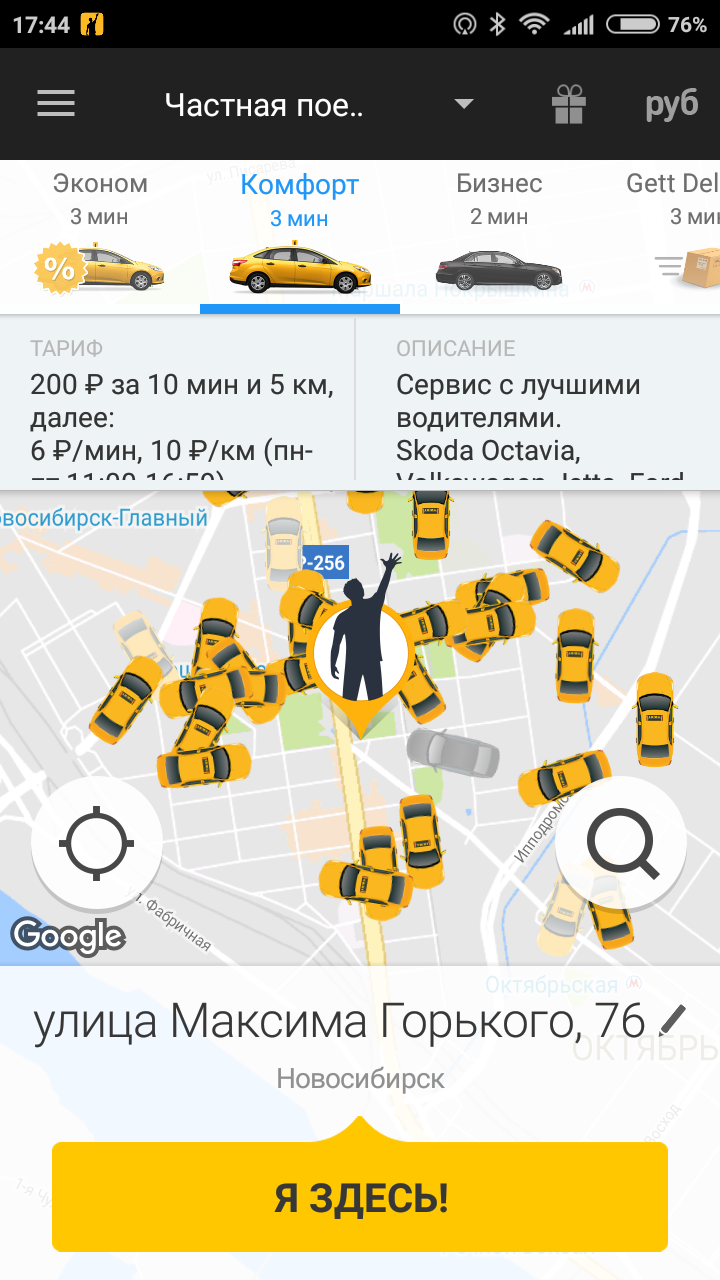
Task: Expand the Частная поездка ride type dropdown
Action: click(318, 104)
